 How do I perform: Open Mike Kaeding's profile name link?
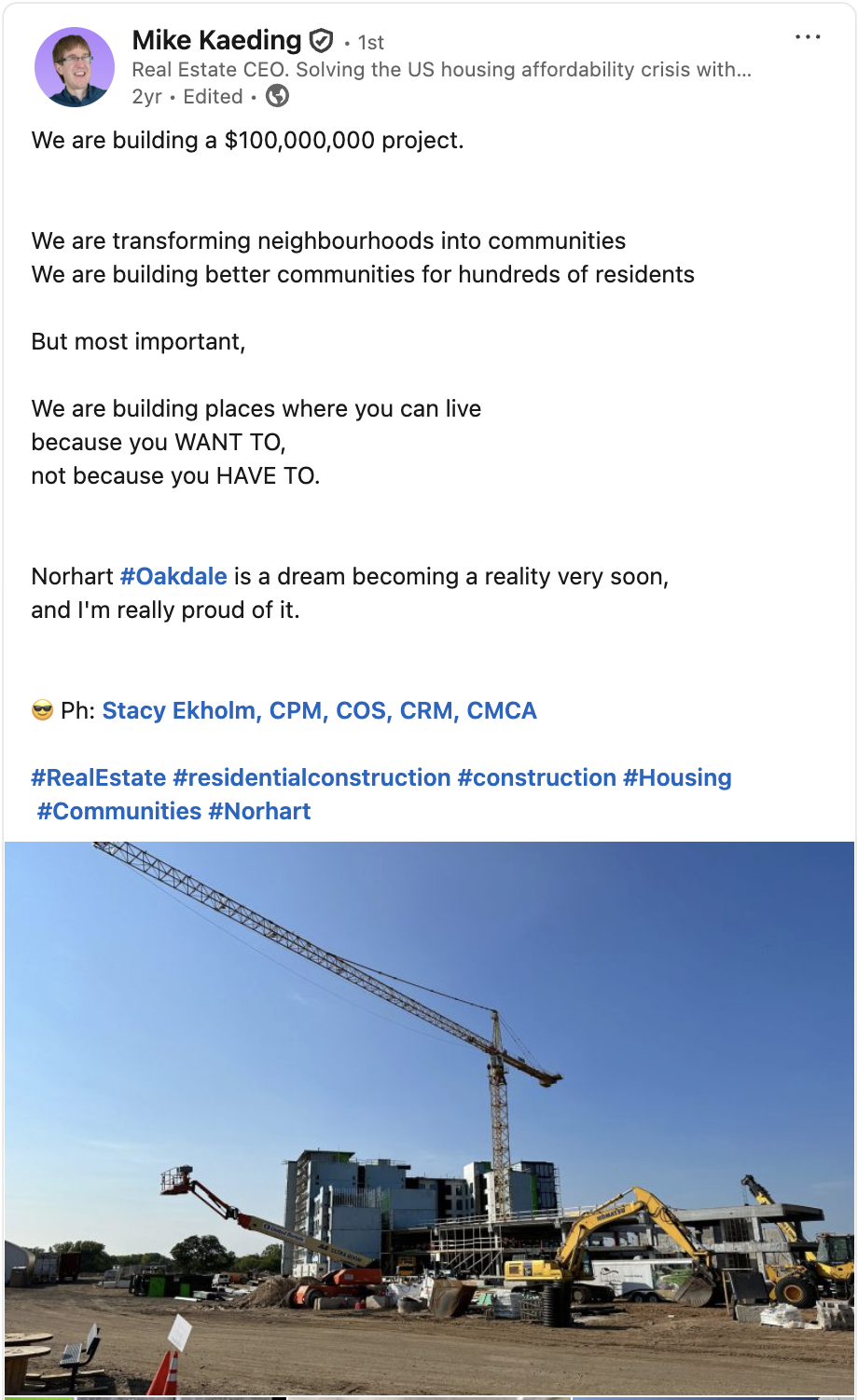216,40
